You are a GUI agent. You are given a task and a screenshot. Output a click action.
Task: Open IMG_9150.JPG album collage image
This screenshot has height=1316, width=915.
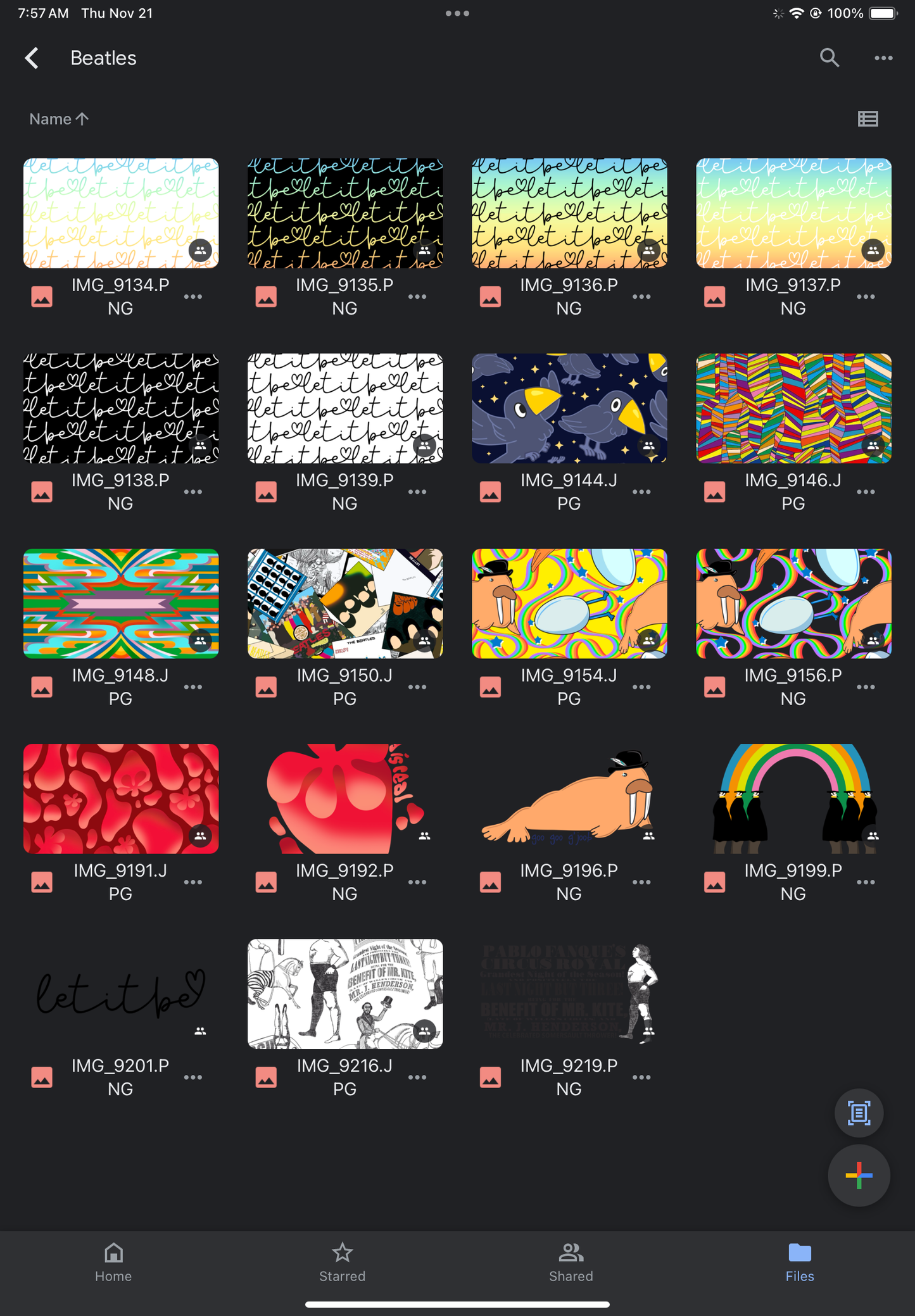[345, 603]
